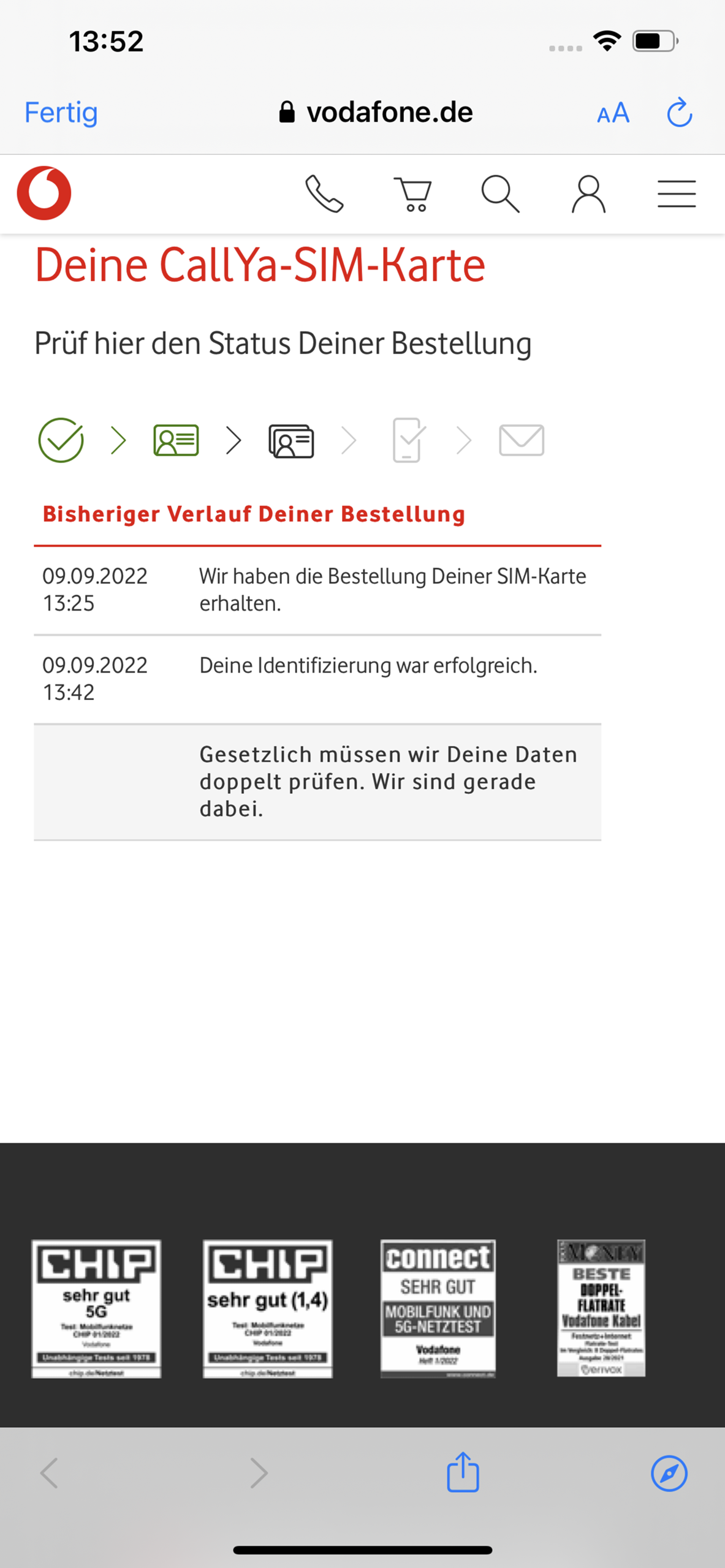
Task: Click the grey chevron before the envelope step
Action: tap(463, 440)
